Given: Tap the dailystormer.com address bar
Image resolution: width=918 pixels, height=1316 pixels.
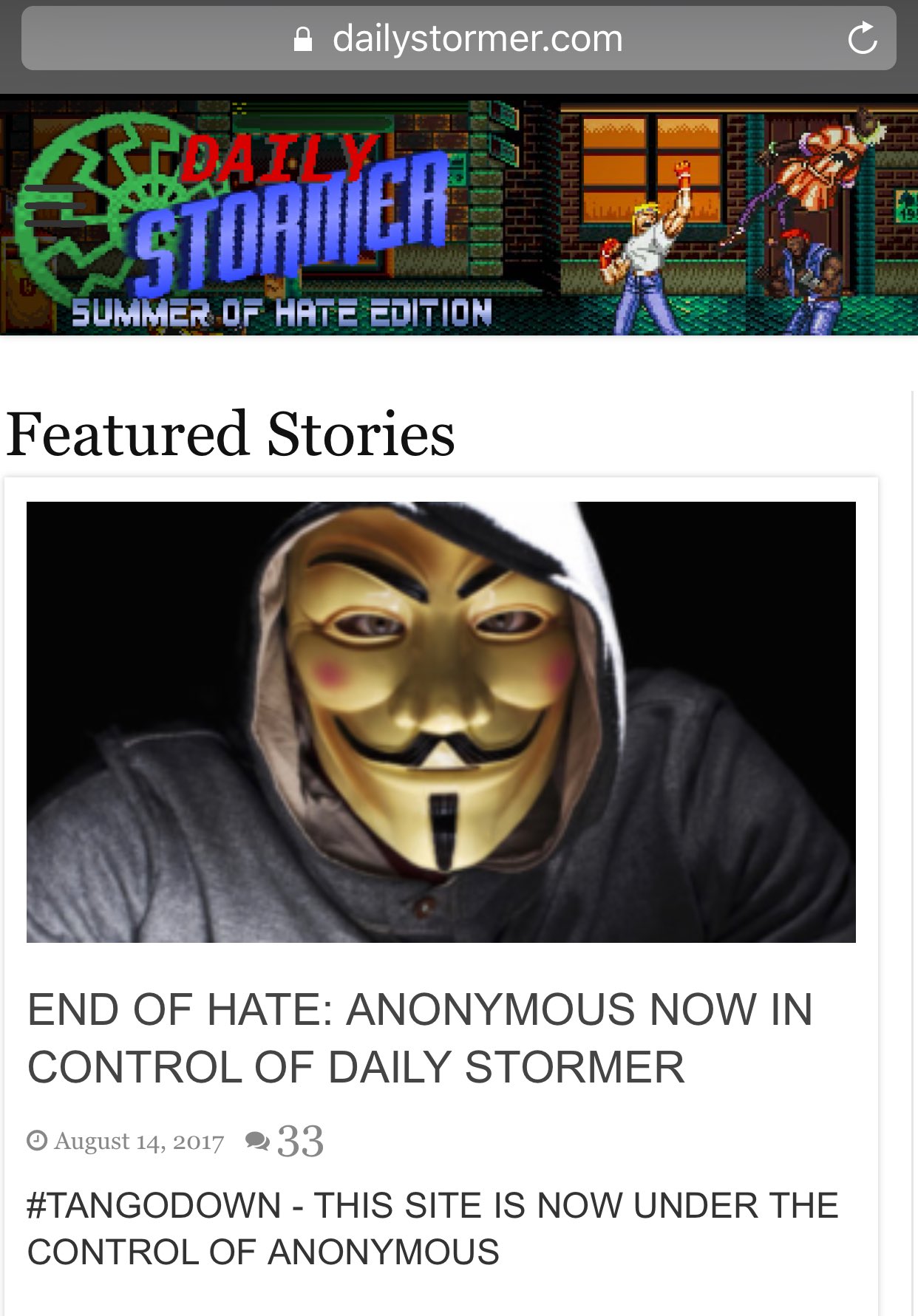Looking at the screenshot, I should pos(458,38).
